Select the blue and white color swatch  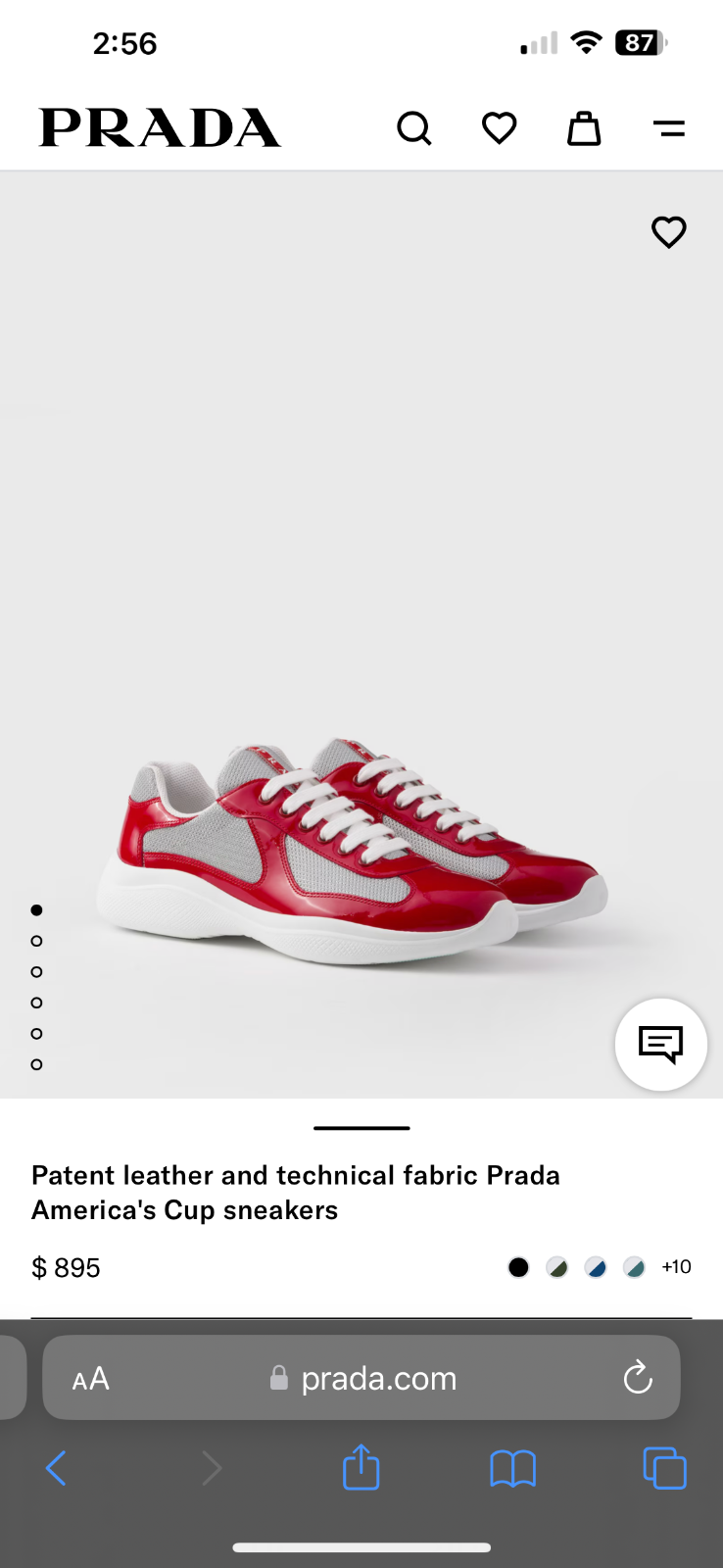[596, 1267]
